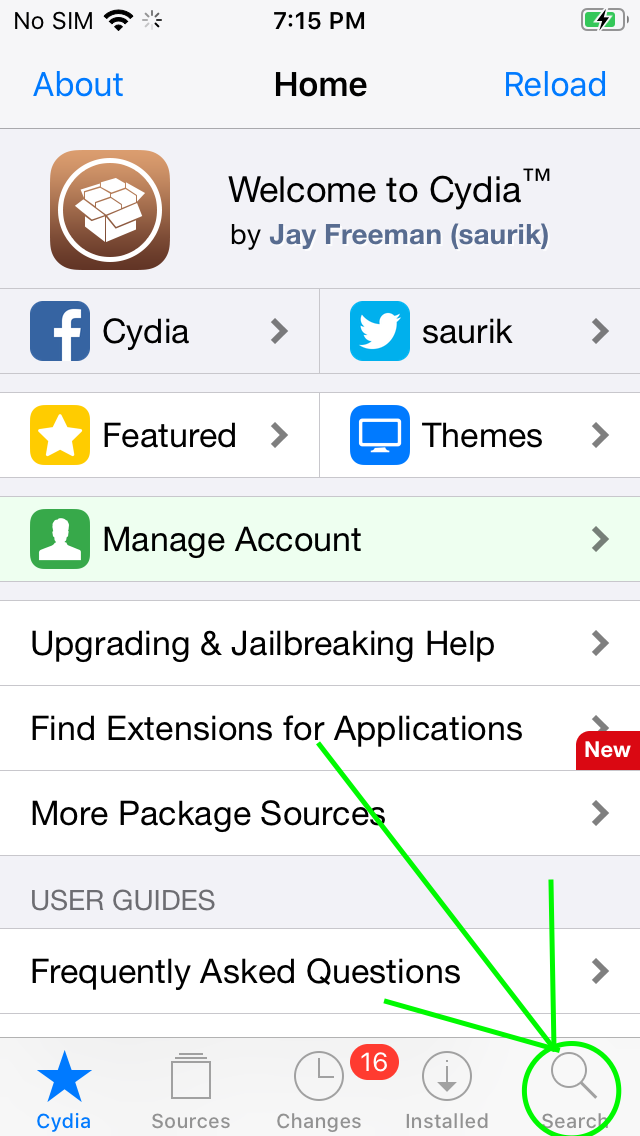Browse the Themes section

tap(480, 435)
